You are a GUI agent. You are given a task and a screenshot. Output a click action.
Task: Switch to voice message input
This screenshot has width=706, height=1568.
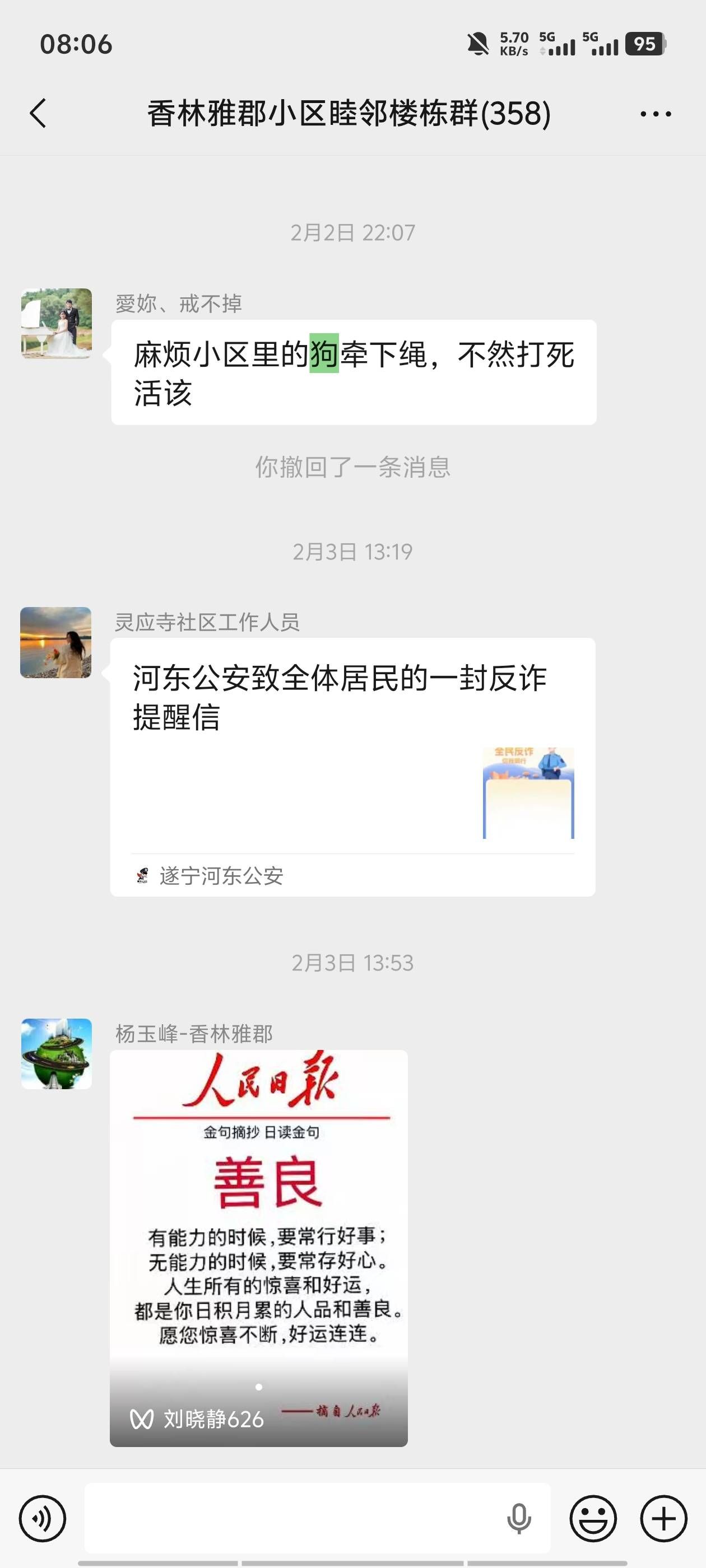pos(42,1518)
